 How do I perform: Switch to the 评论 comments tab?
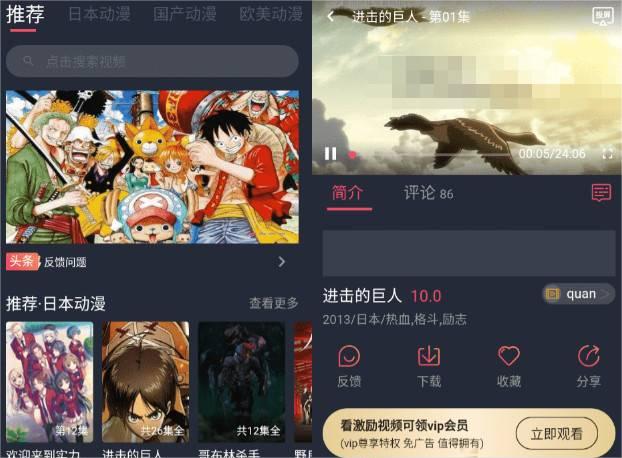[x=428, y=193]
